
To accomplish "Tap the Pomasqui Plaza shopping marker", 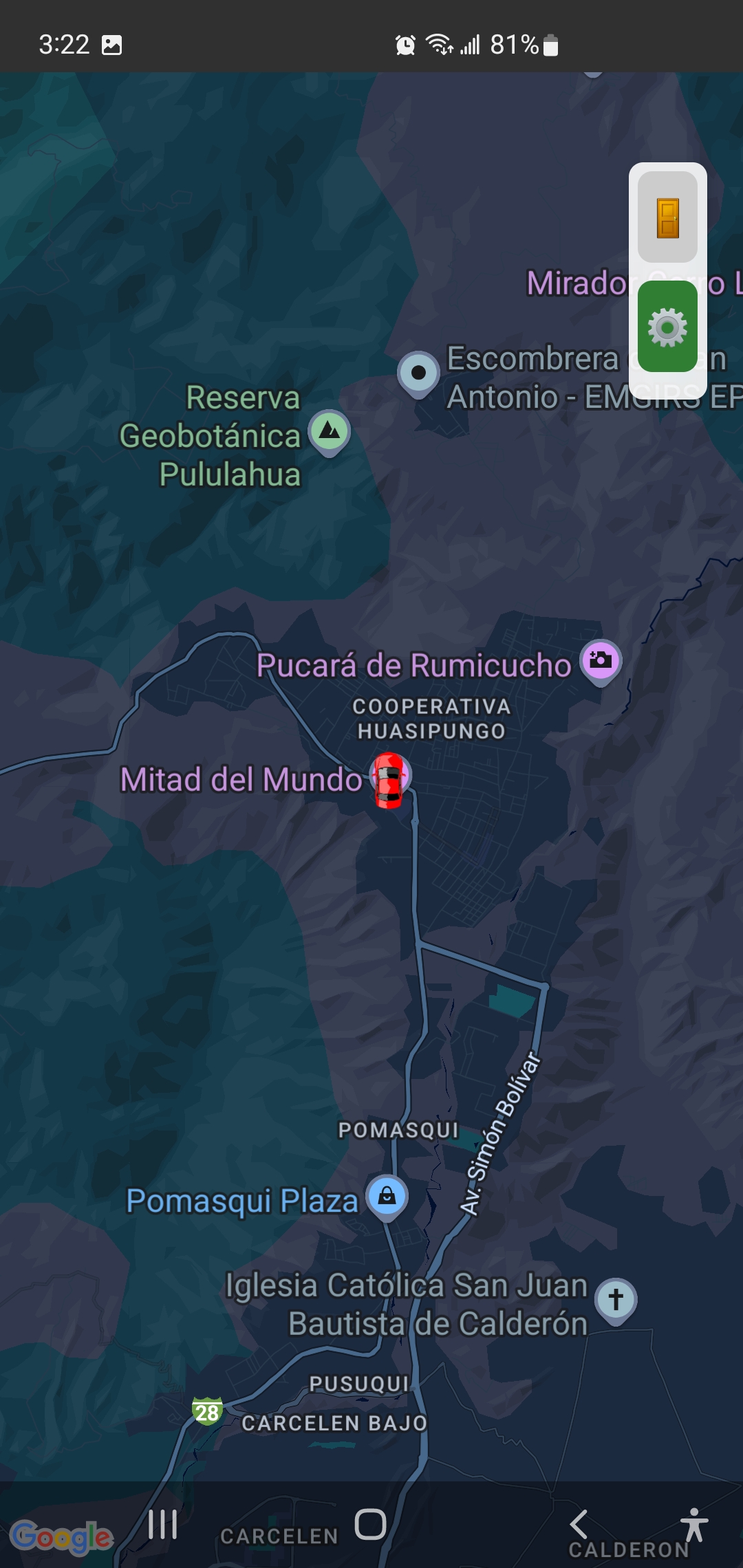I will coord(387,1196).
